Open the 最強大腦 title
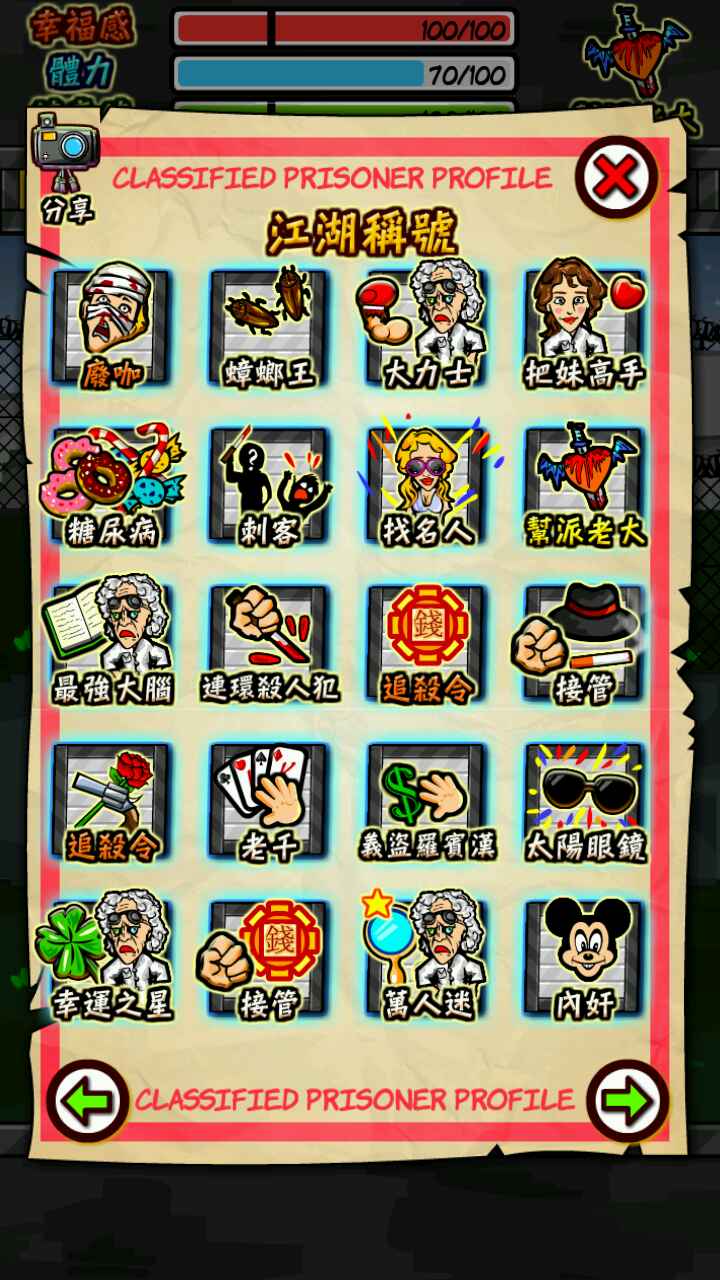Screen dimensions: 720x1280 [111, 641]
